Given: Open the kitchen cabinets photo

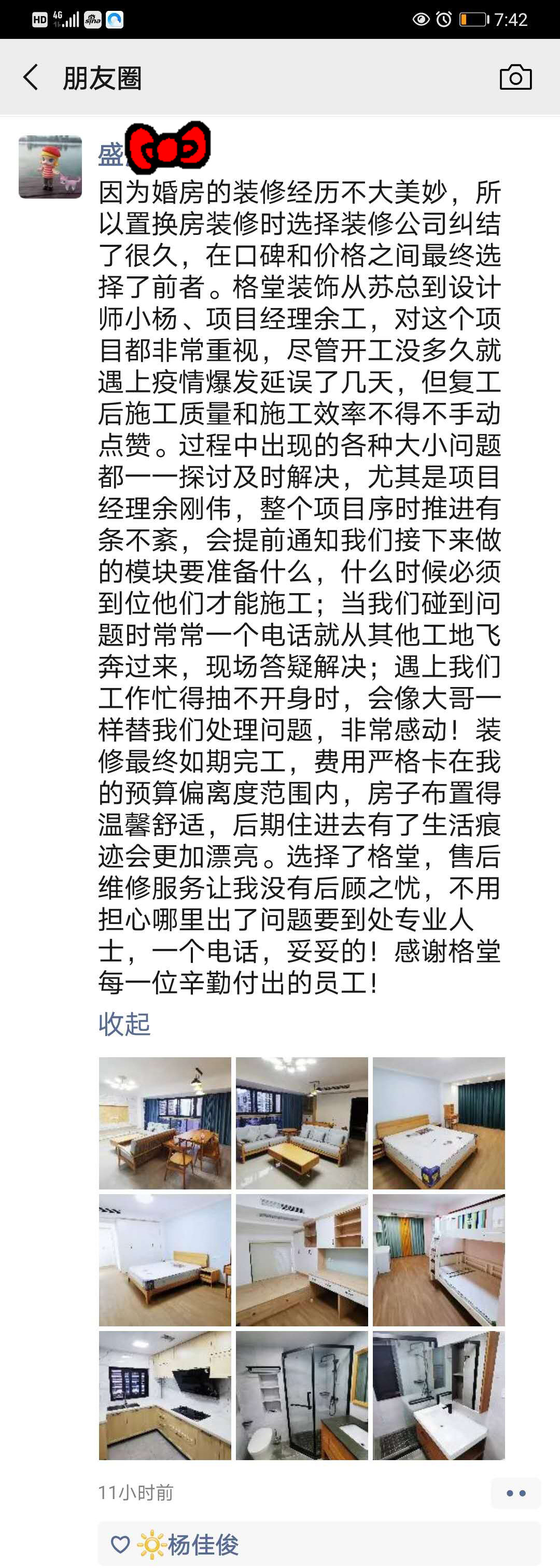Looking at the screenshot, I should [165, 1395].
